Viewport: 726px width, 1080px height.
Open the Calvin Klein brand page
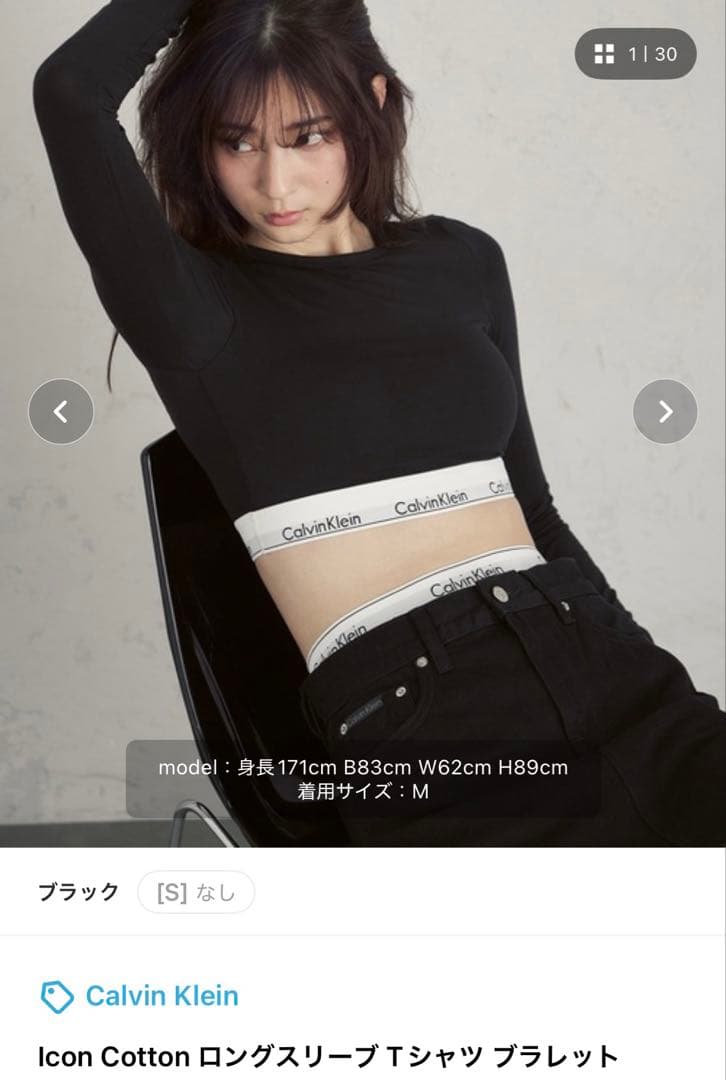point(161,995)
